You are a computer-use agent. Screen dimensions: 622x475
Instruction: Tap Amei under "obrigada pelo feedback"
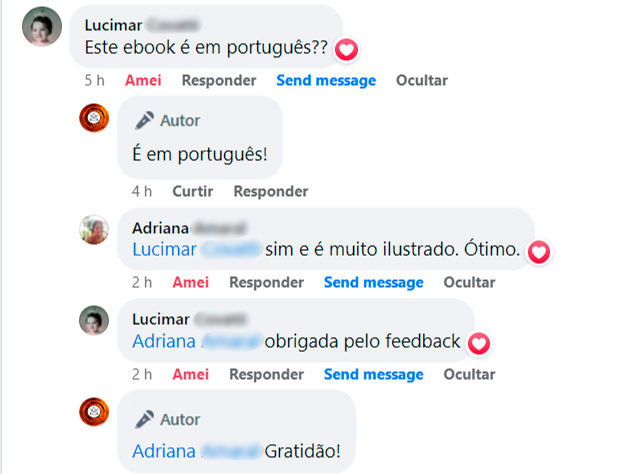tap(190, 375)
